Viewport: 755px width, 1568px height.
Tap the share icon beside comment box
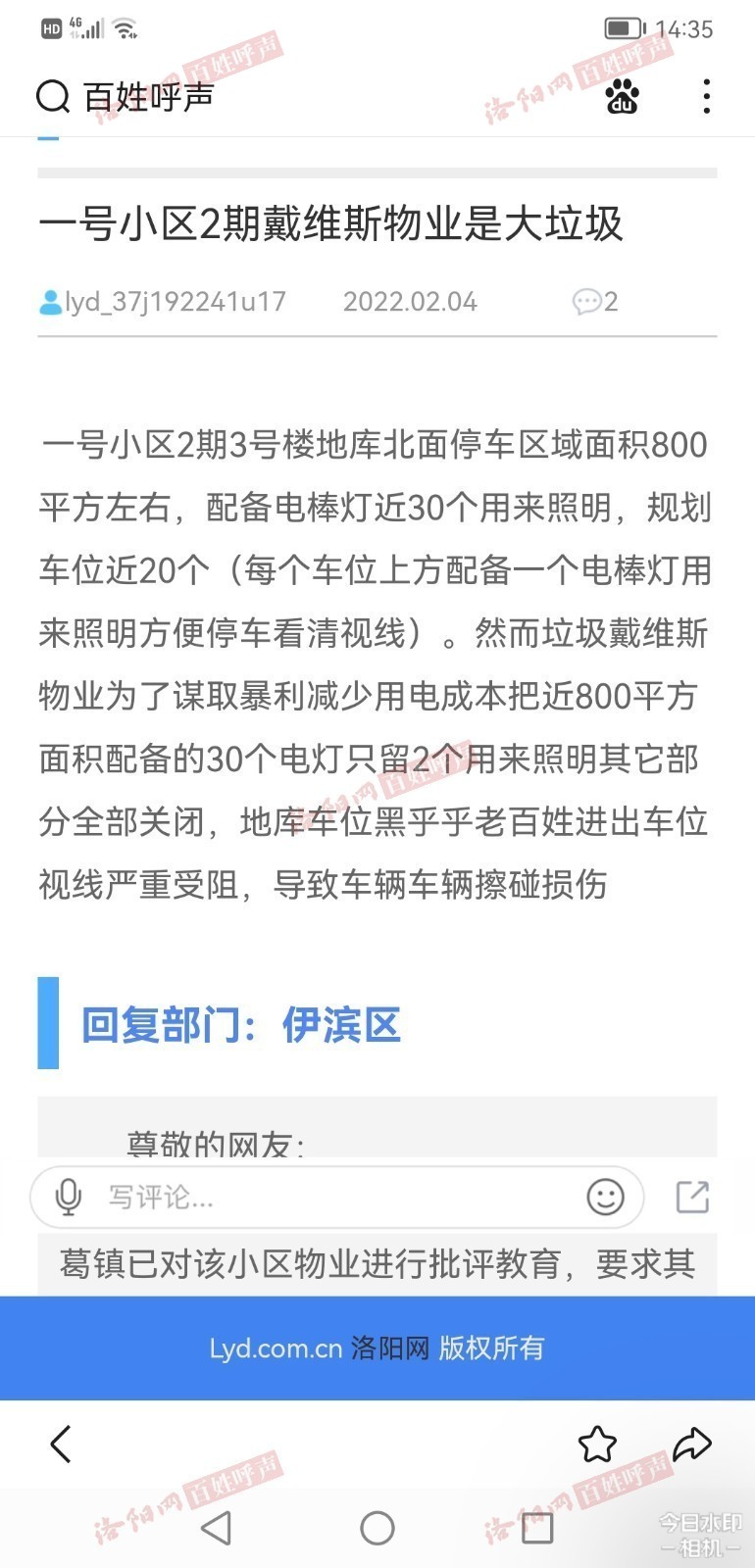[692, 1197]
